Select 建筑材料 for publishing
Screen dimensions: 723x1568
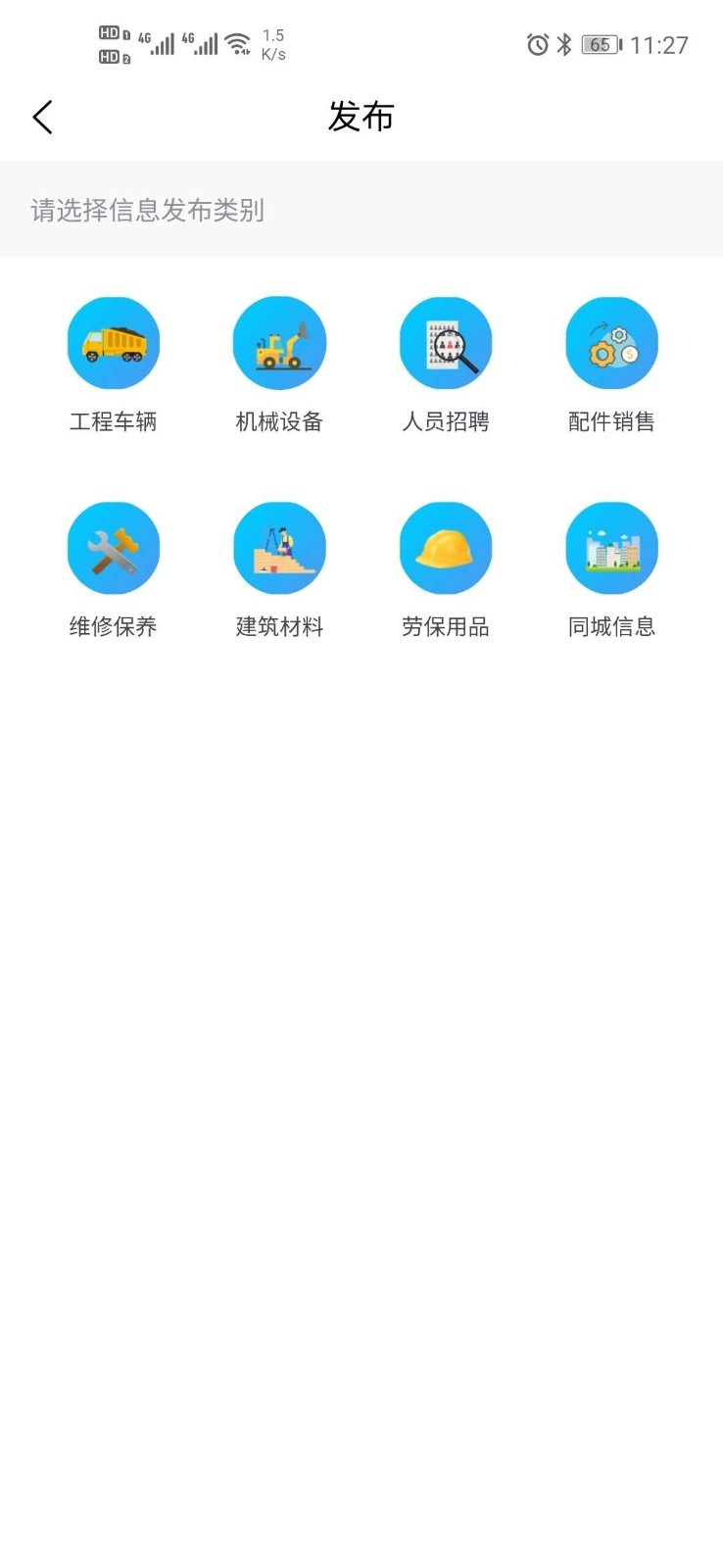coord(279,549)
